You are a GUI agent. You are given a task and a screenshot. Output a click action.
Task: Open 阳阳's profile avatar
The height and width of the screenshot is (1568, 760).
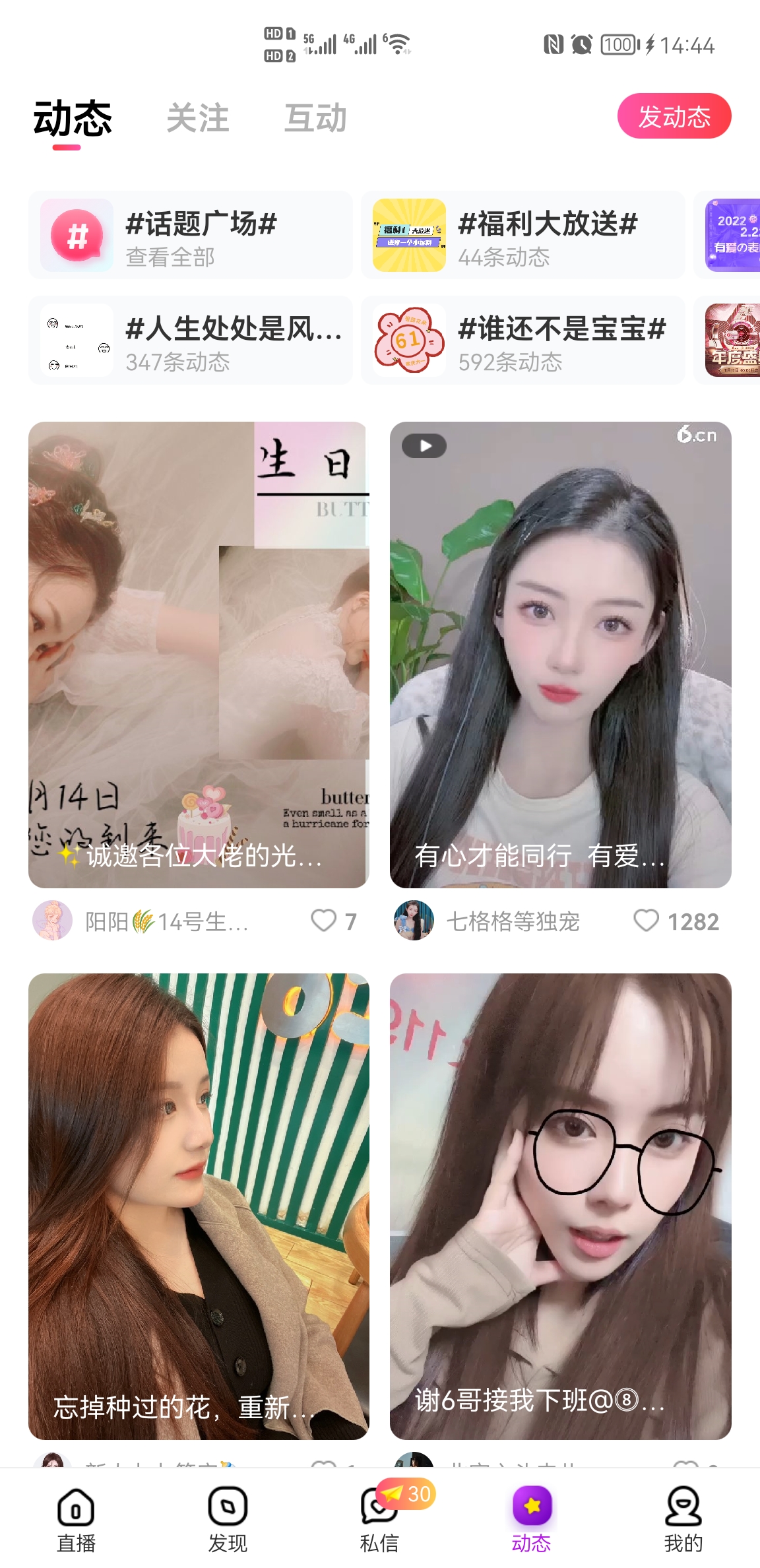pos(52,921)
